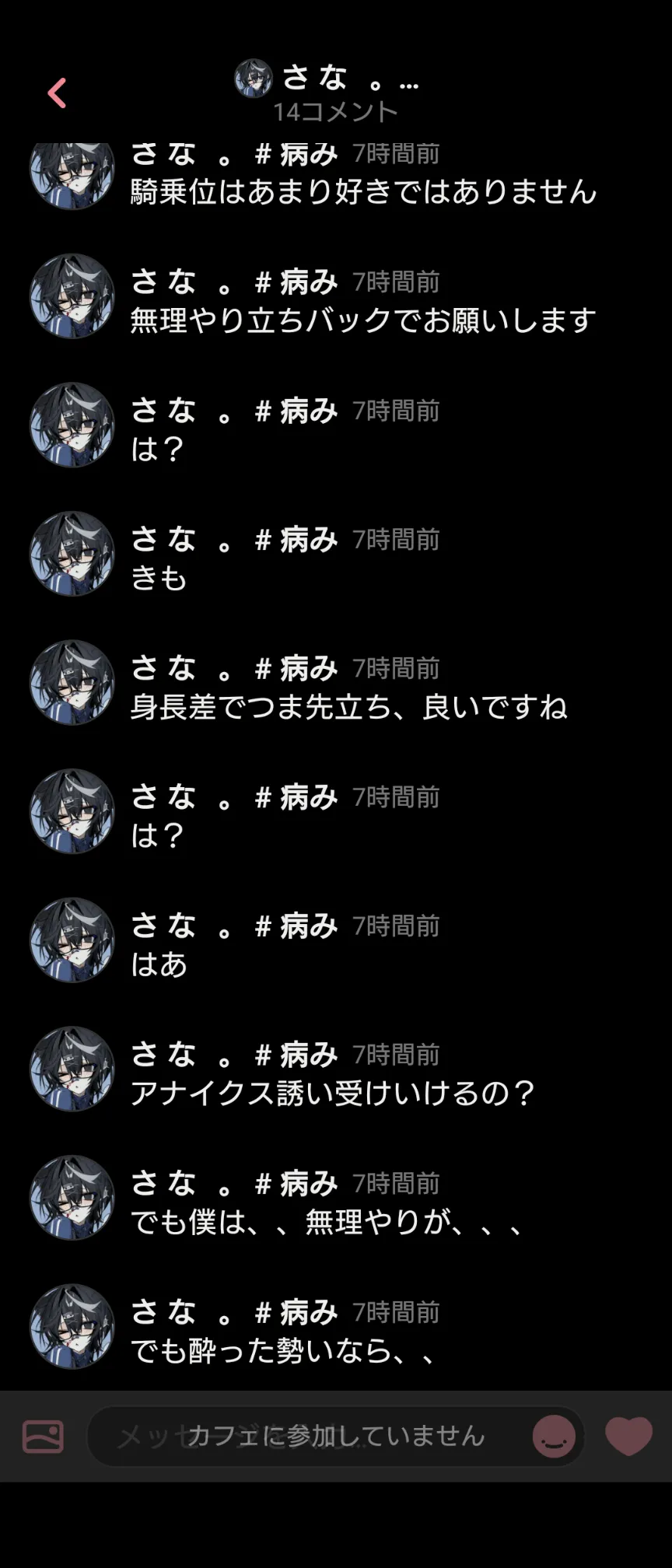
Task: Select the comment でも酔った勢いなら、、
Action: (285, 1352)
